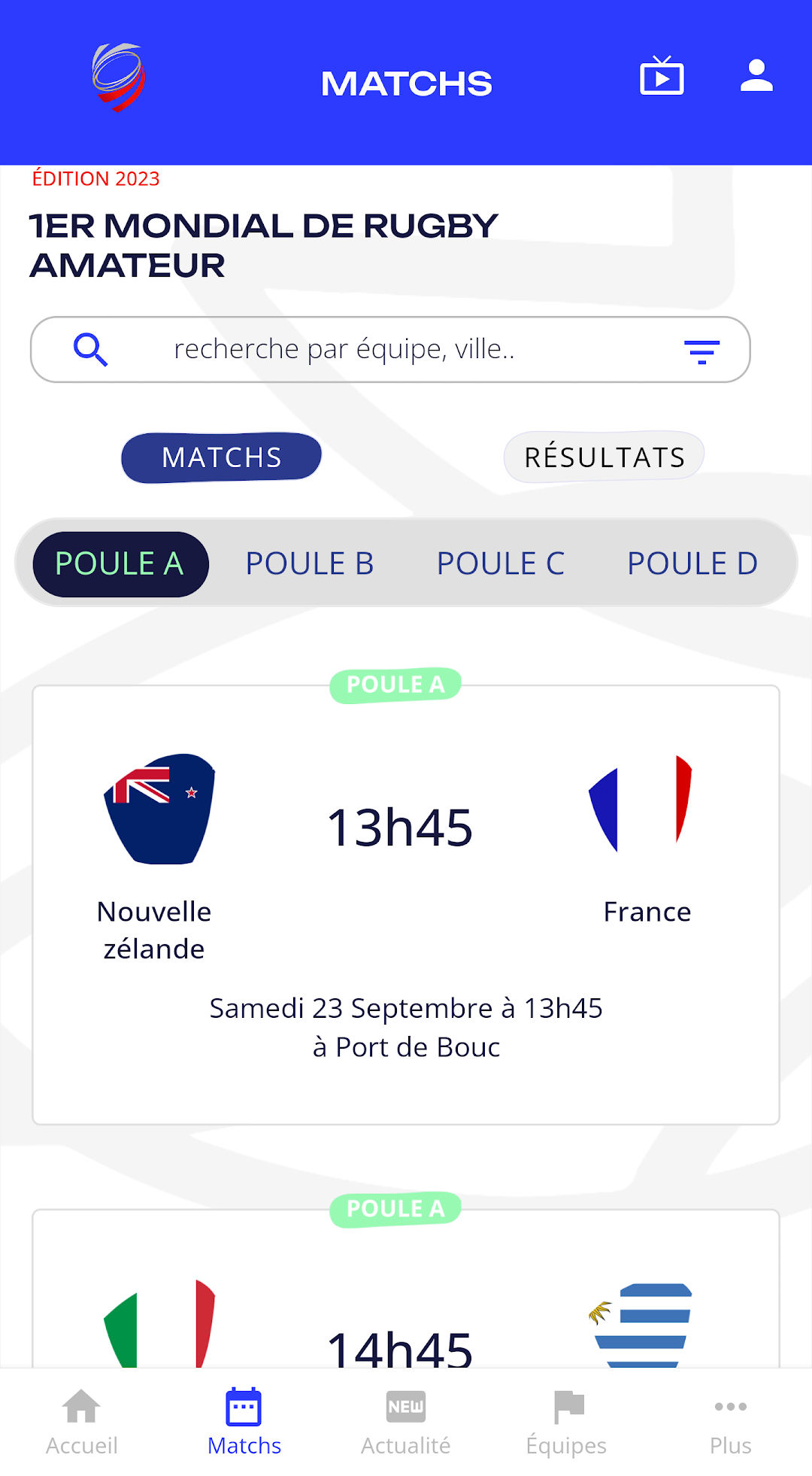Switch to the RÉSULTATS view
Viewport: 812px width, 1476px height.
click(x=604, y=457)
